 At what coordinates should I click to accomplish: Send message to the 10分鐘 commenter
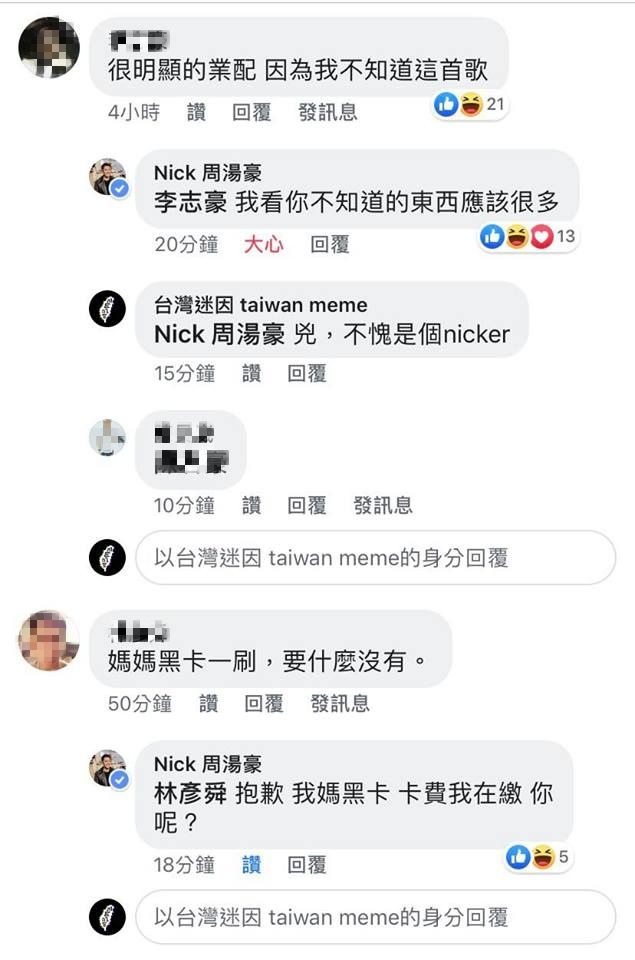(x=382, y=505)
